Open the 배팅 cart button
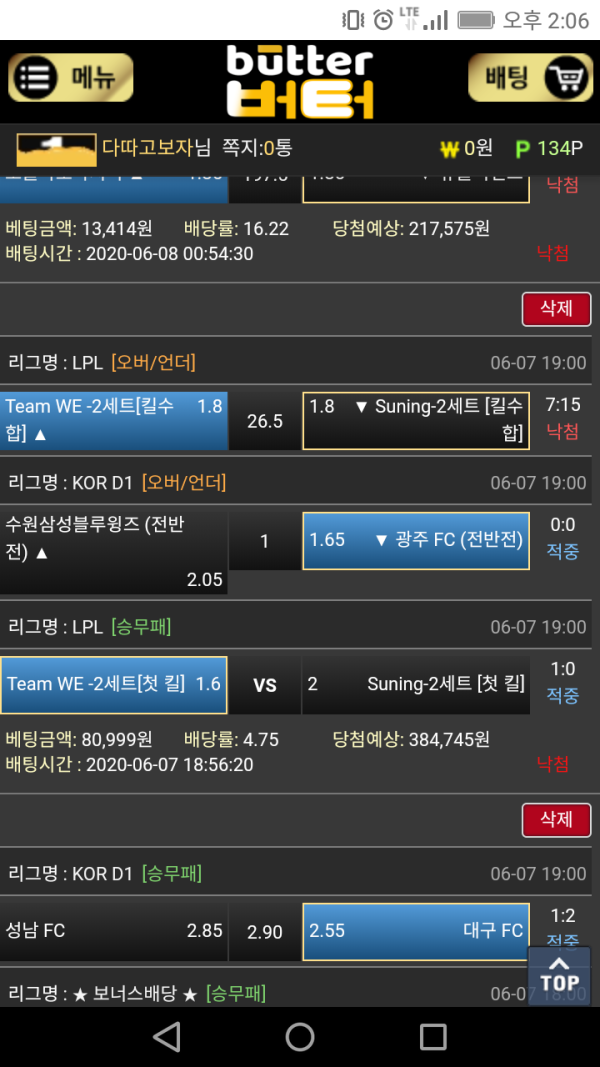 (x=530, y=78)
